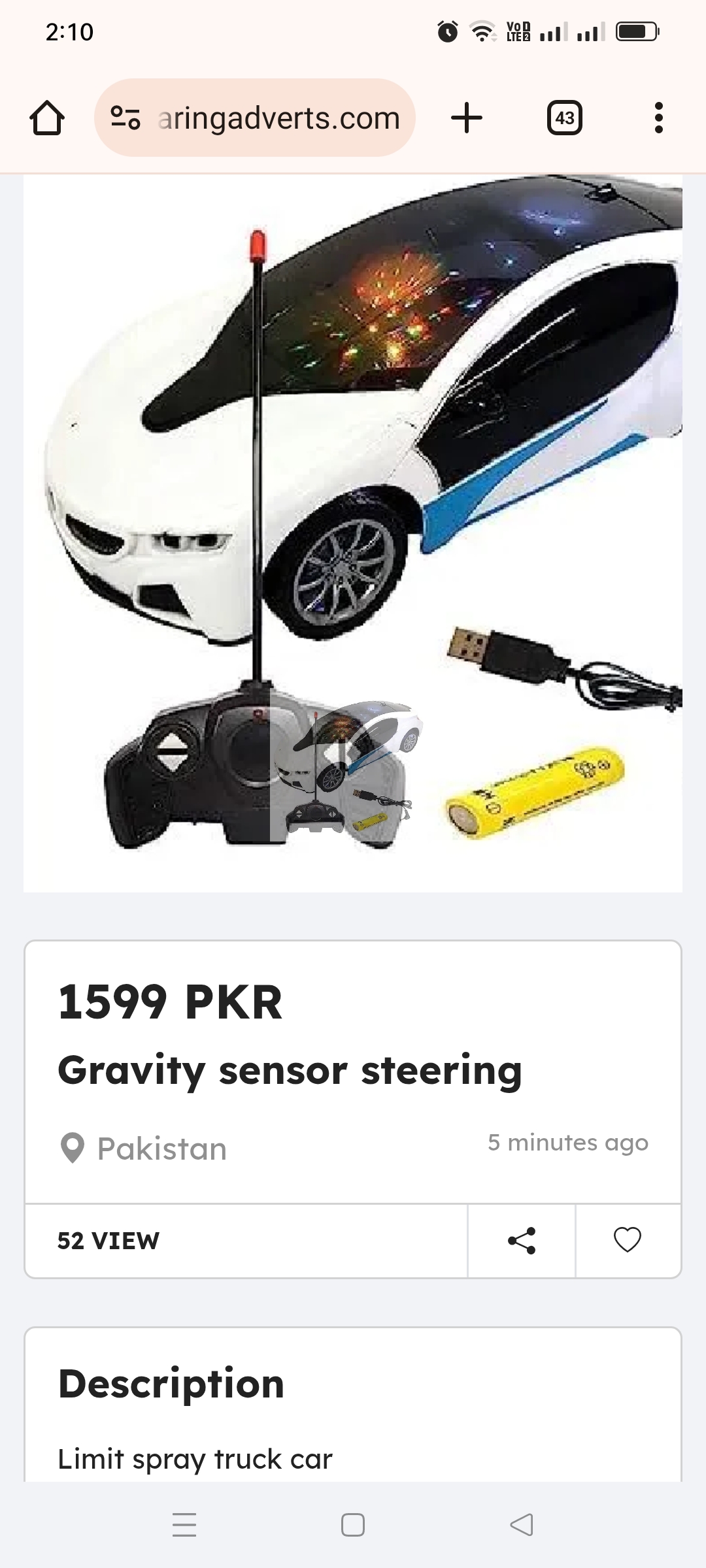The image size is (706, 1568).
Task: Open recent apps from the navigation bar
Action: pyautogui.click(x=184, y=1525)
